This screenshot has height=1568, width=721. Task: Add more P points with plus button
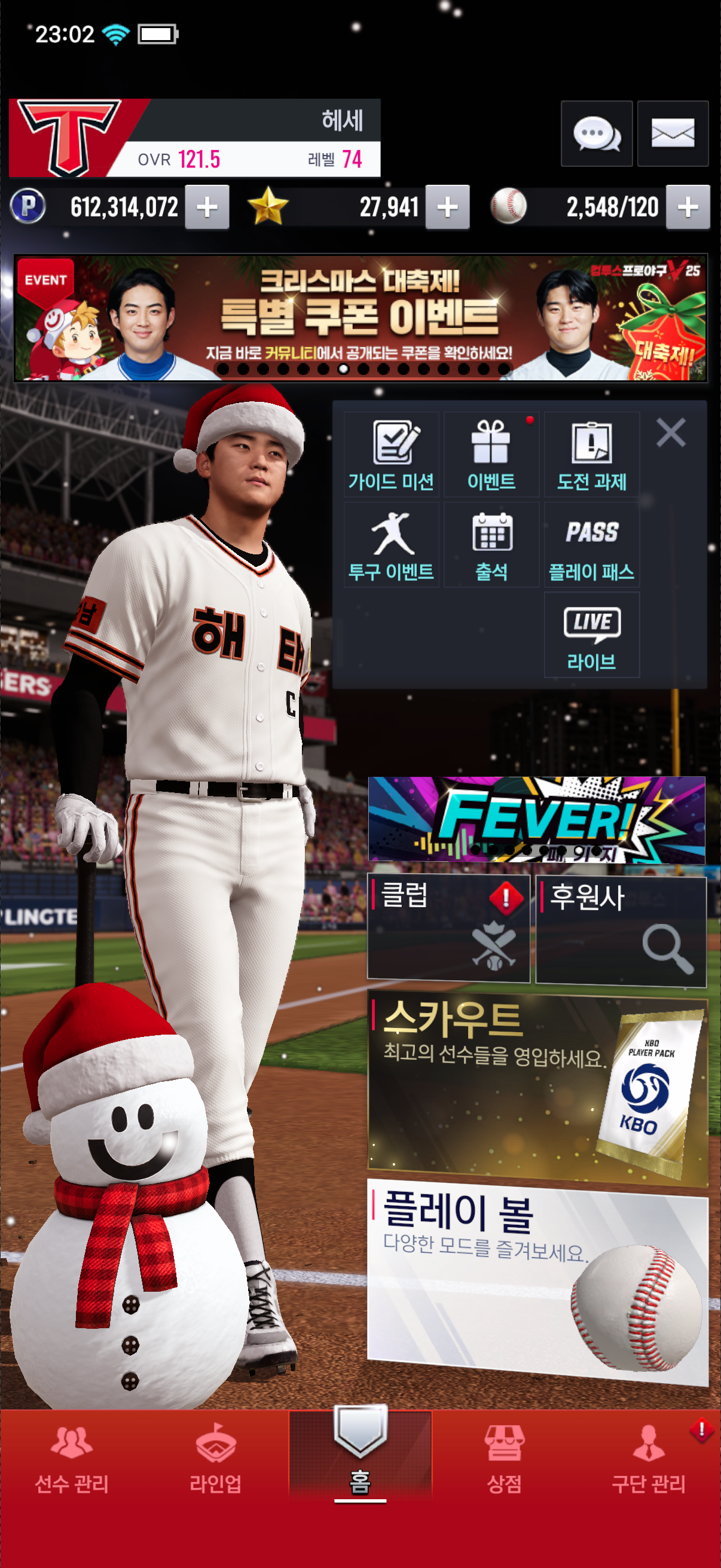coord(207,208)
